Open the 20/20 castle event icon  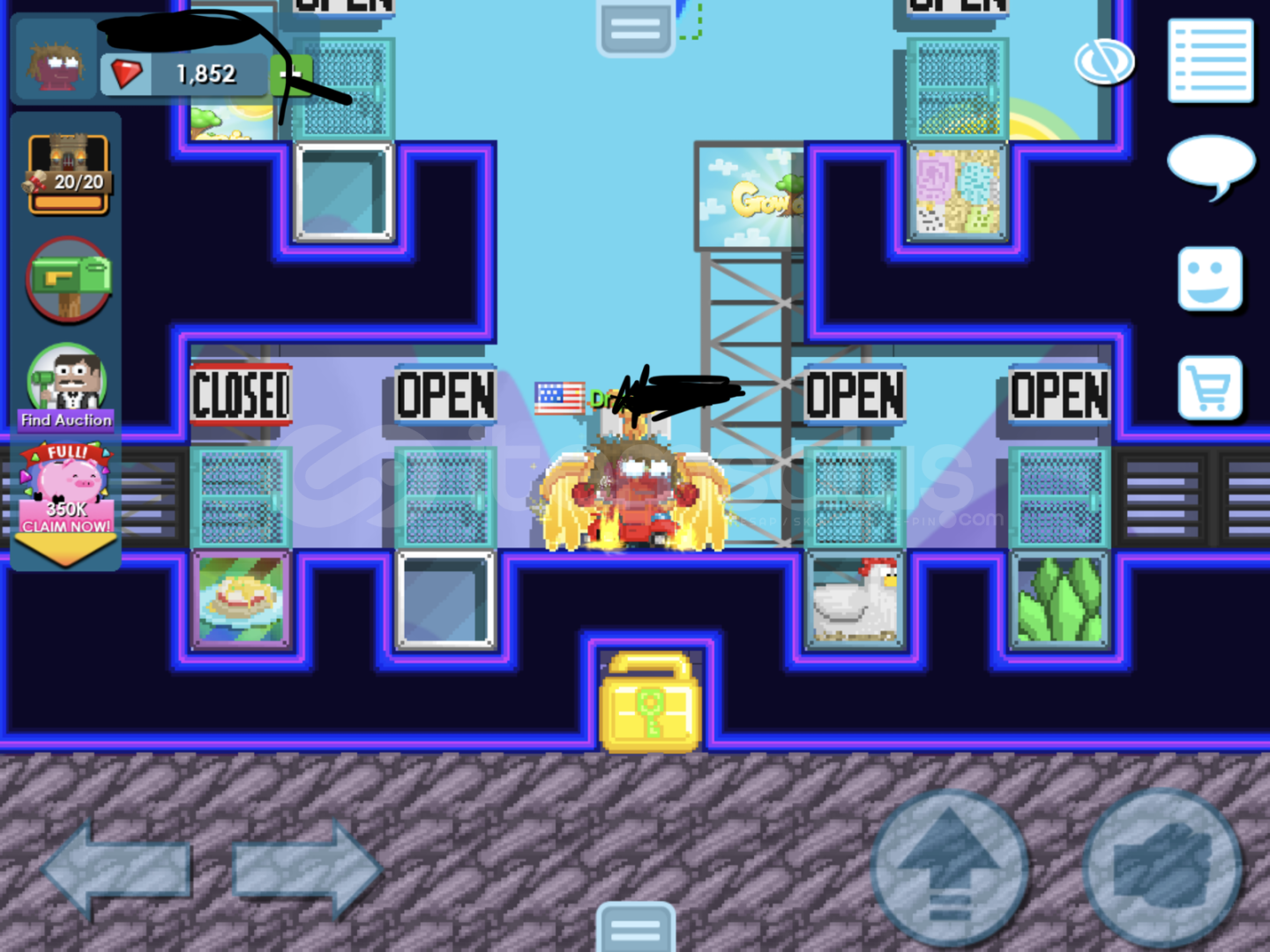coord(69,174)
